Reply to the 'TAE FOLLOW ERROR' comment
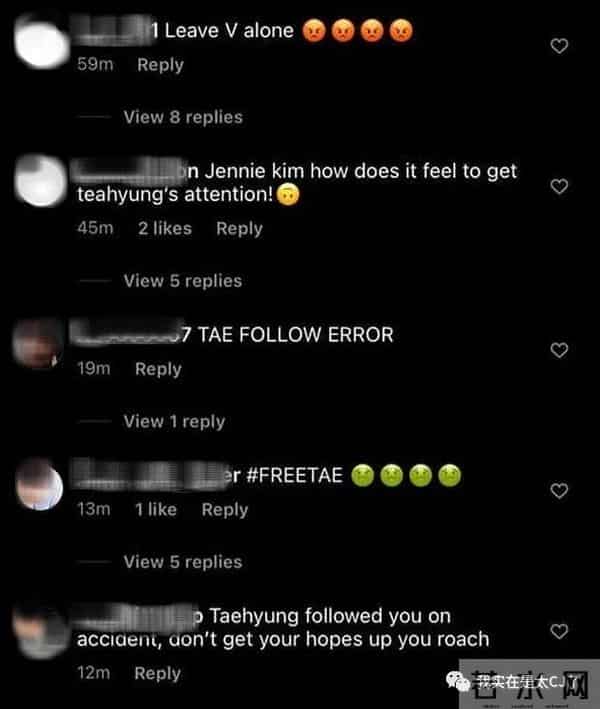 (158, 370)
